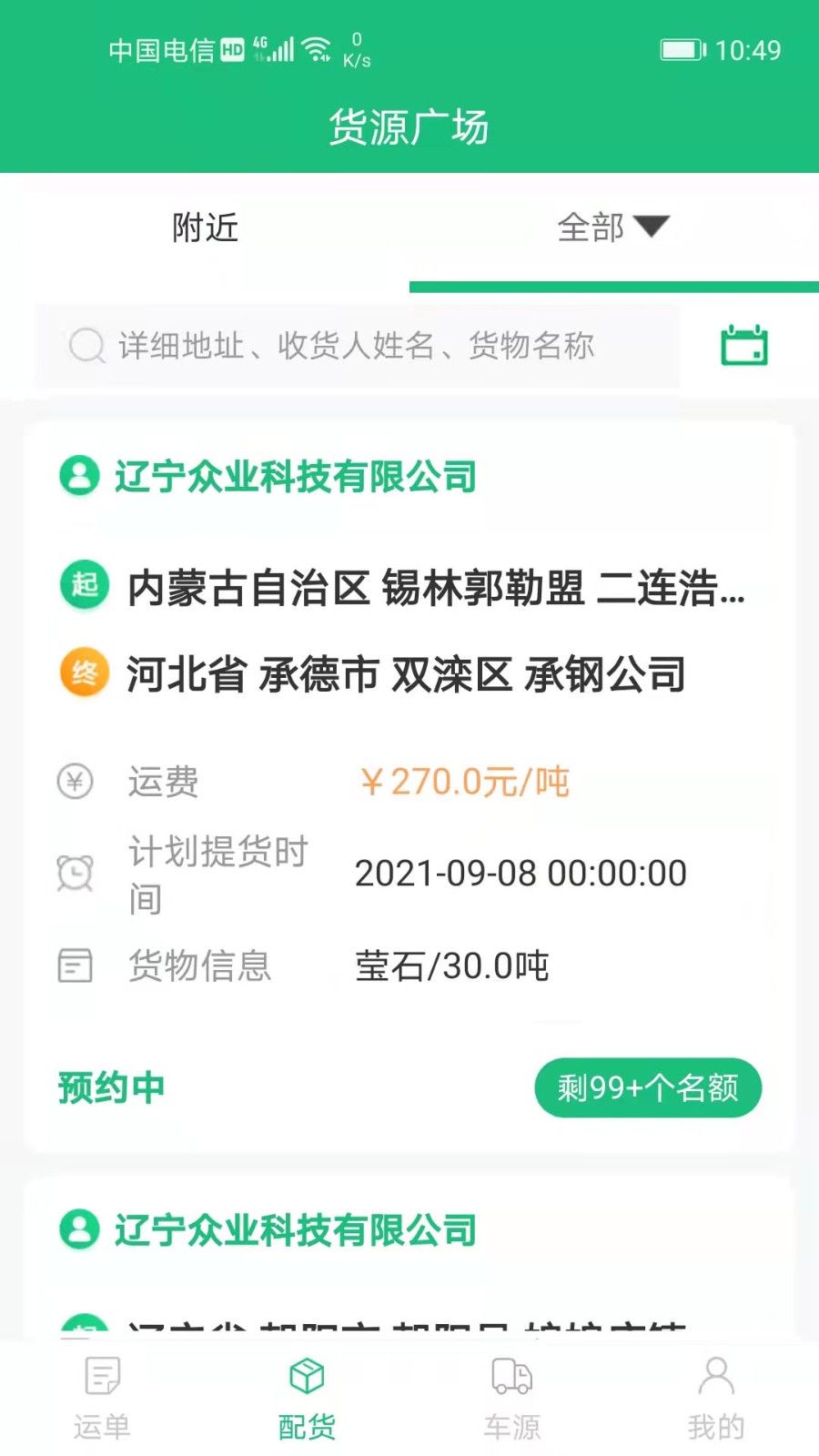This screenshot has width=819, height=1456.
Task: Click the ¥ freight fee icon
Action: pyautogui.click(x=76, y=782)
